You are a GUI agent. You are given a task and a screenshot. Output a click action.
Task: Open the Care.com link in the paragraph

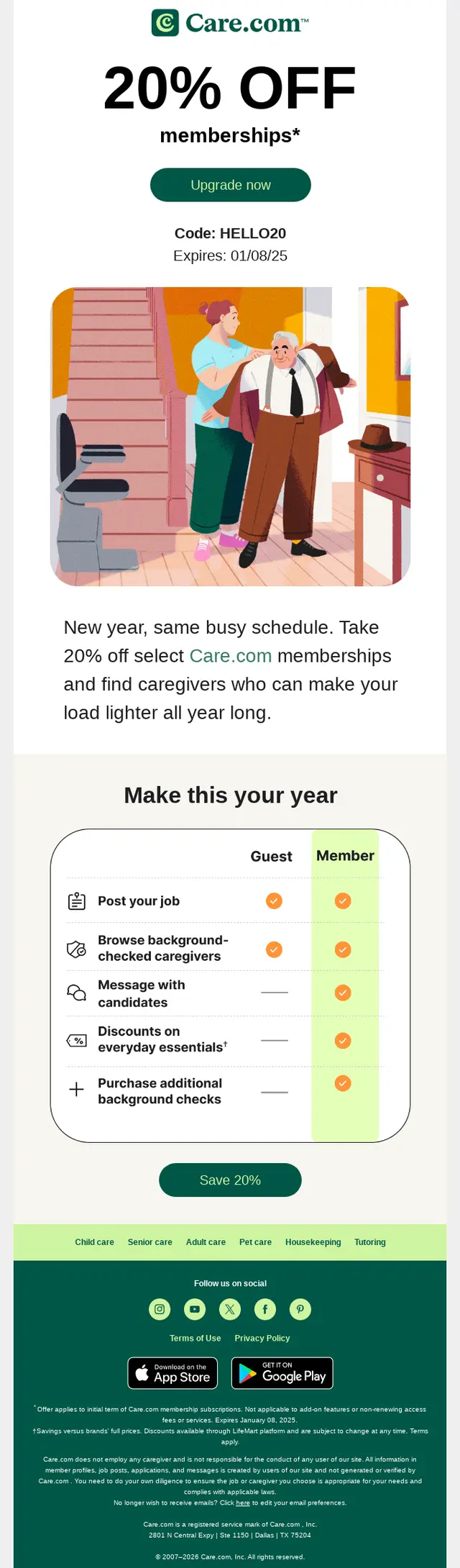click(x=230, y=656)
